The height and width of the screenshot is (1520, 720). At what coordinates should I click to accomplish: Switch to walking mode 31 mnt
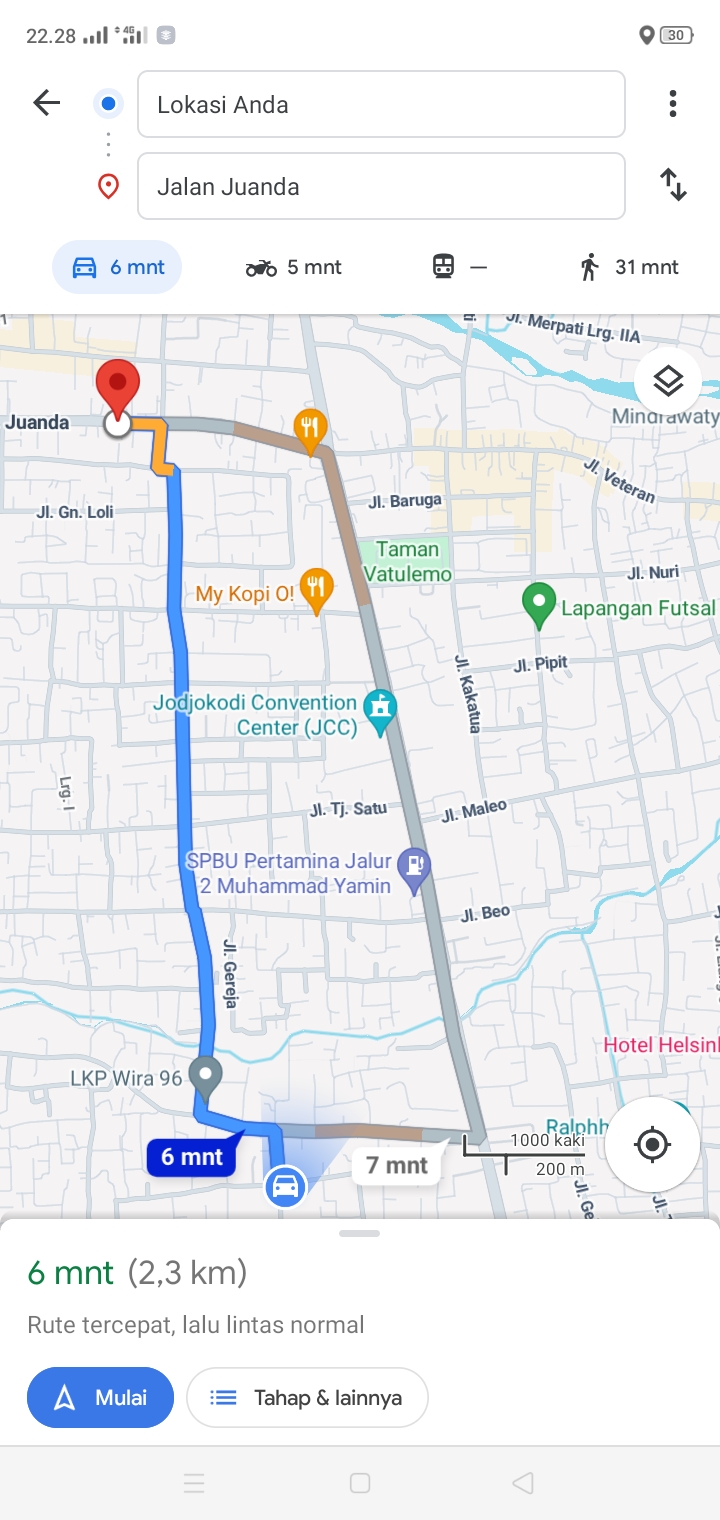629,267
